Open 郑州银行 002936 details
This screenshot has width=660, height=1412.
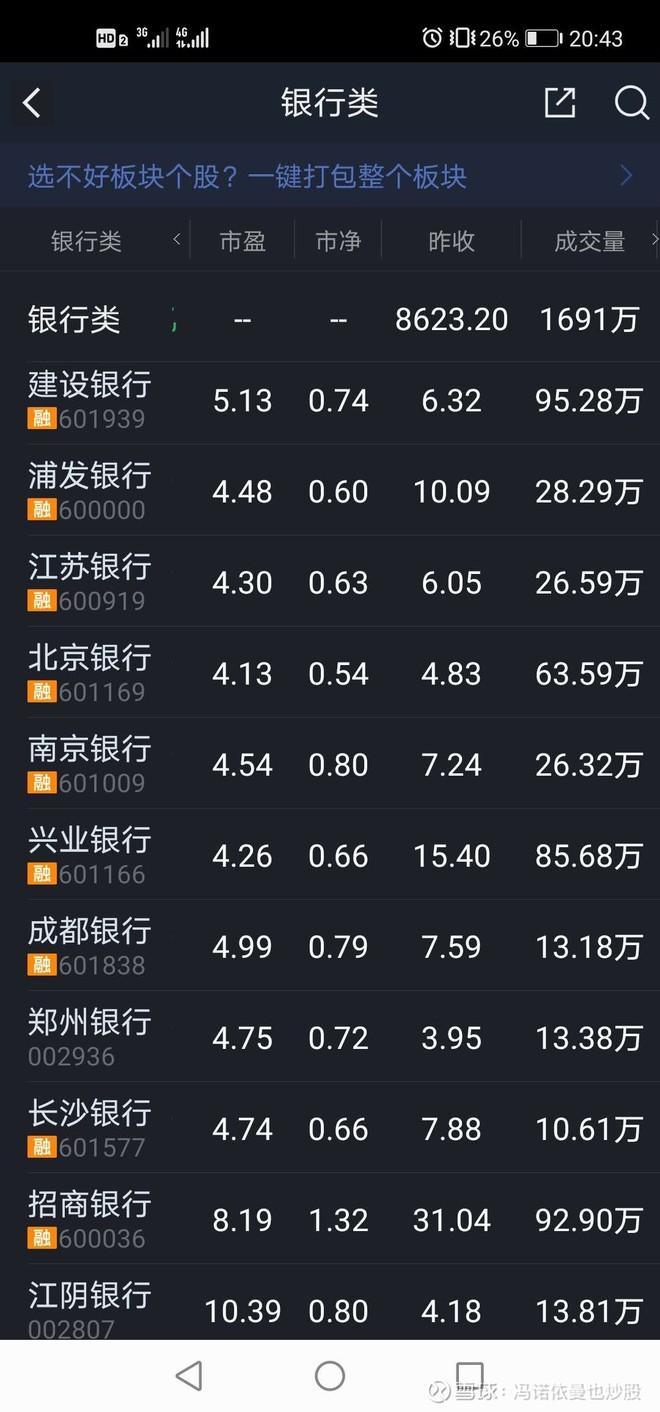point(330,1036)
